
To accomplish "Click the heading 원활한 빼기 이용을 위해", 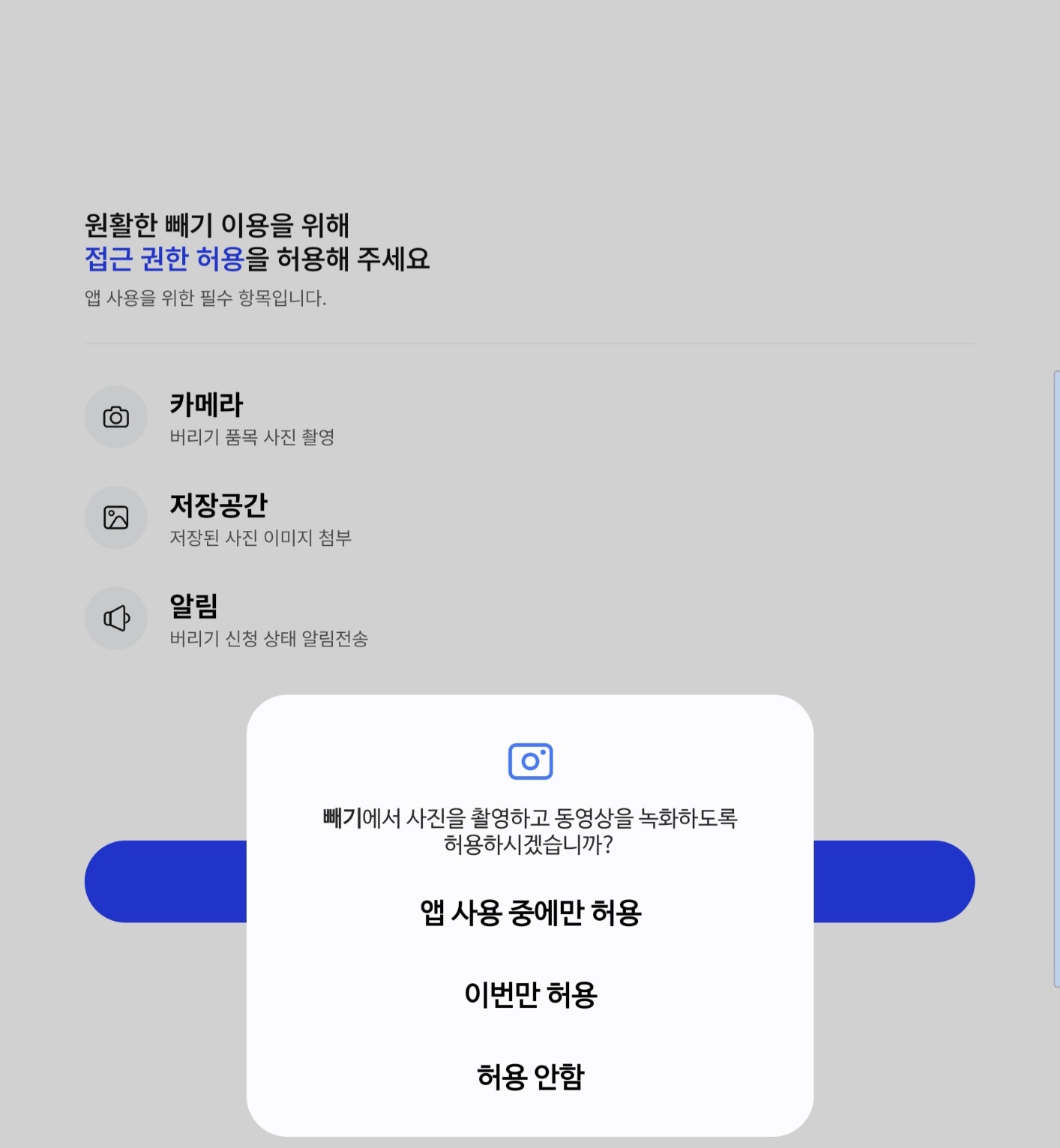I will tap(217, 223).
